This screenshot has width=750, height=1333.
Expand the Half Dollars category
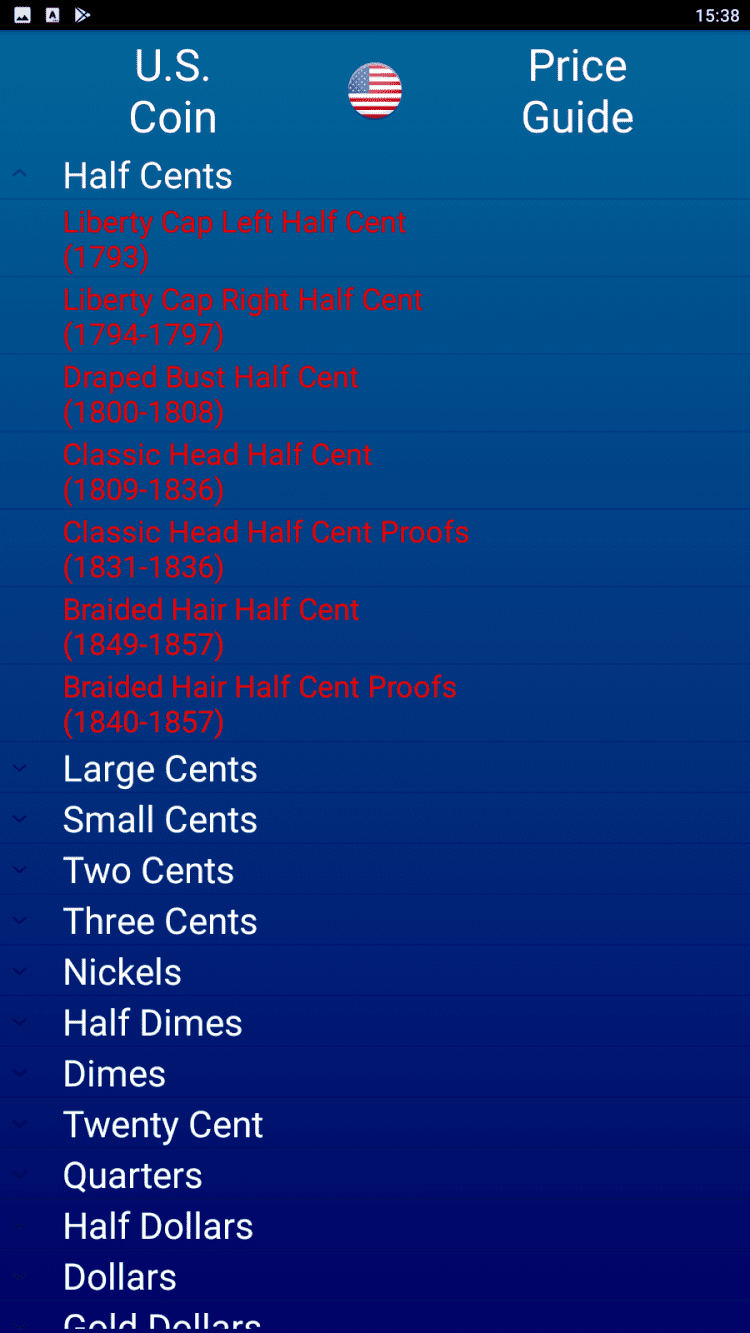[157, 1227]
